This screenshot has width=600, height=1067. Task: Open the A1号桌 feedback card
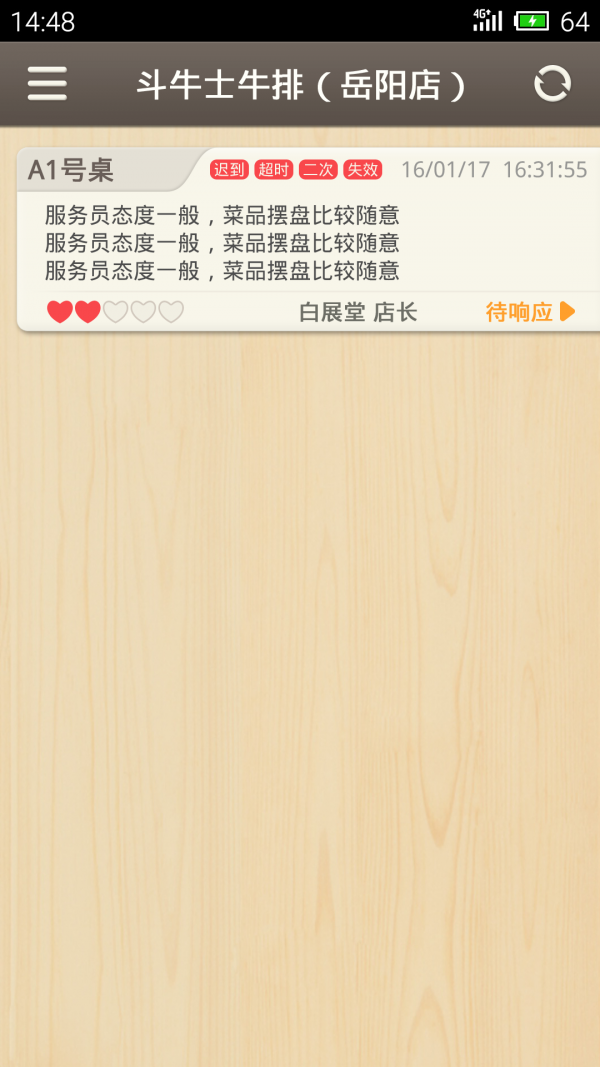(x=300, y=243)
